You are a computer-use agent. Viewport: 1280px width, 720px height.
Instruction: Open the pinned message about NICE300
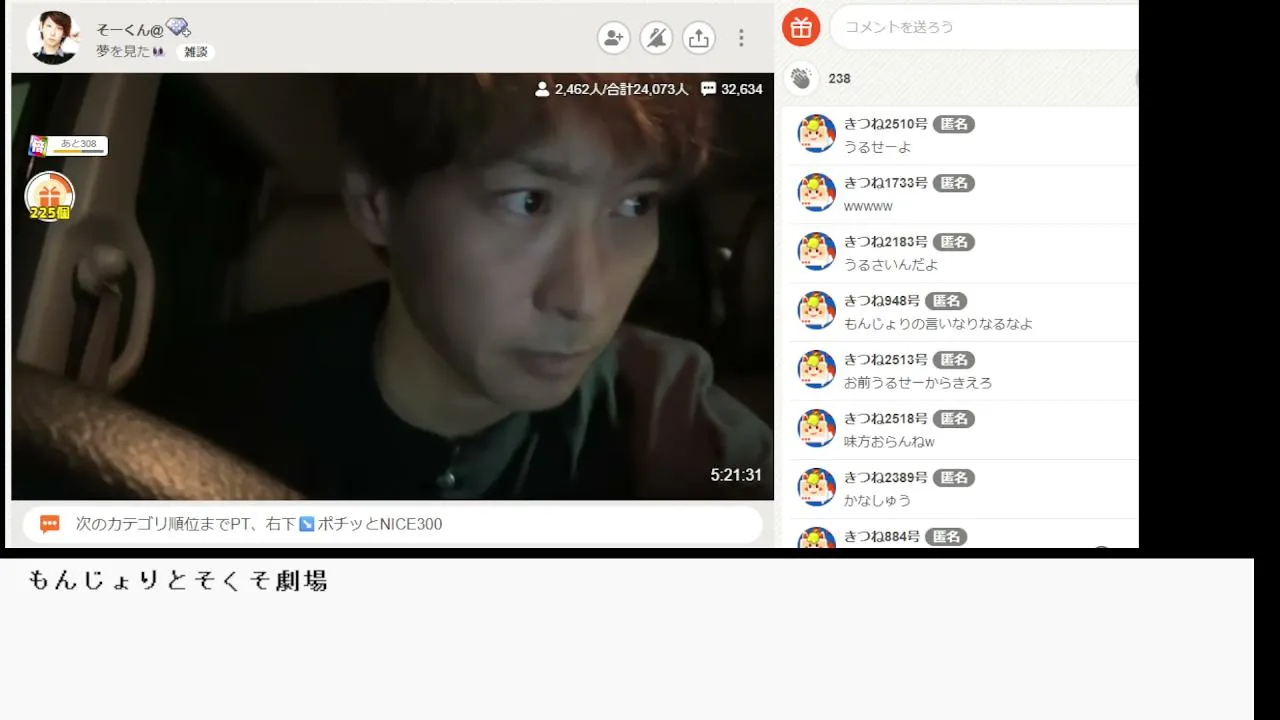click(x=393, y=524)
